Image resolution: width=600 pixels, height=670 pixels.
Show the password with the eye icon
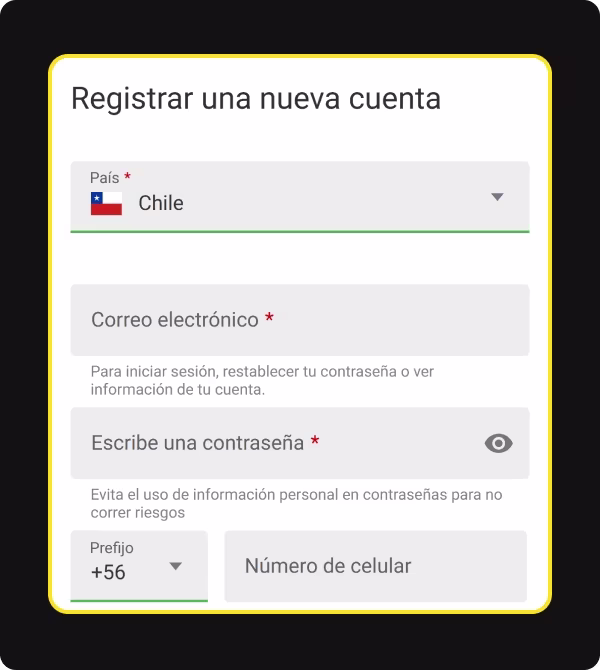pyautogui.click(x=498, y=443)
